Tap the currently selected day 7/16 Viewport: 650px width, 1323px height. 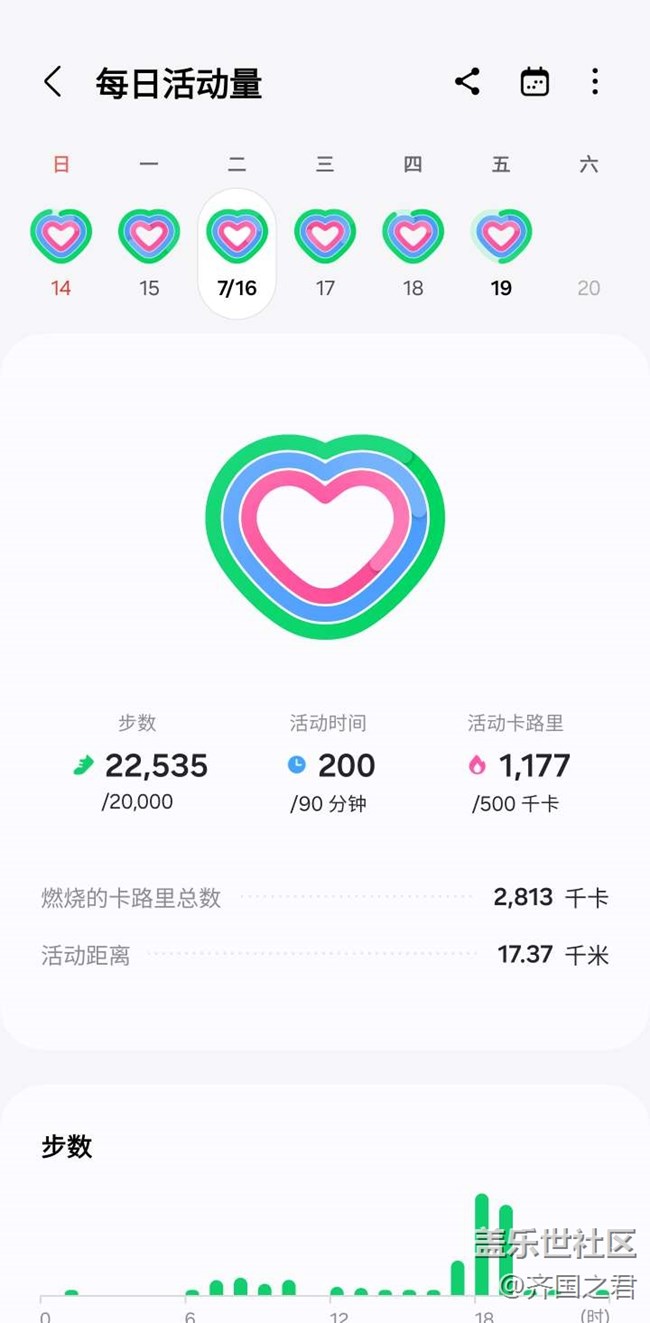237,254
